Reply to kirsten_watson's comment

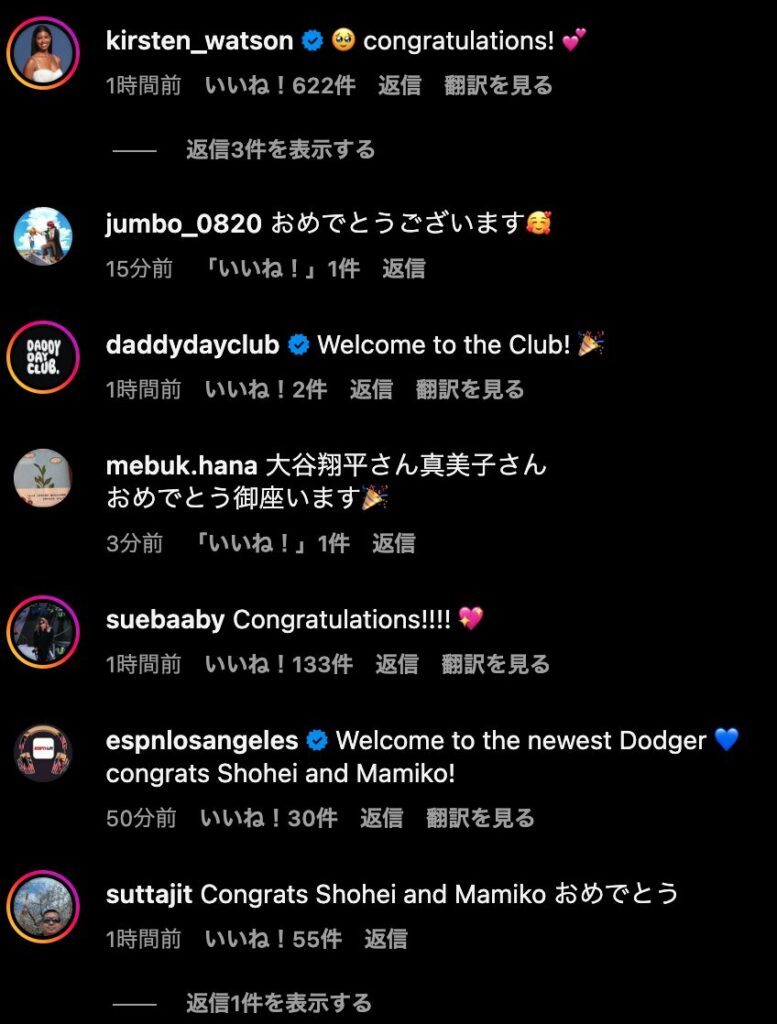tap(399, 86)
